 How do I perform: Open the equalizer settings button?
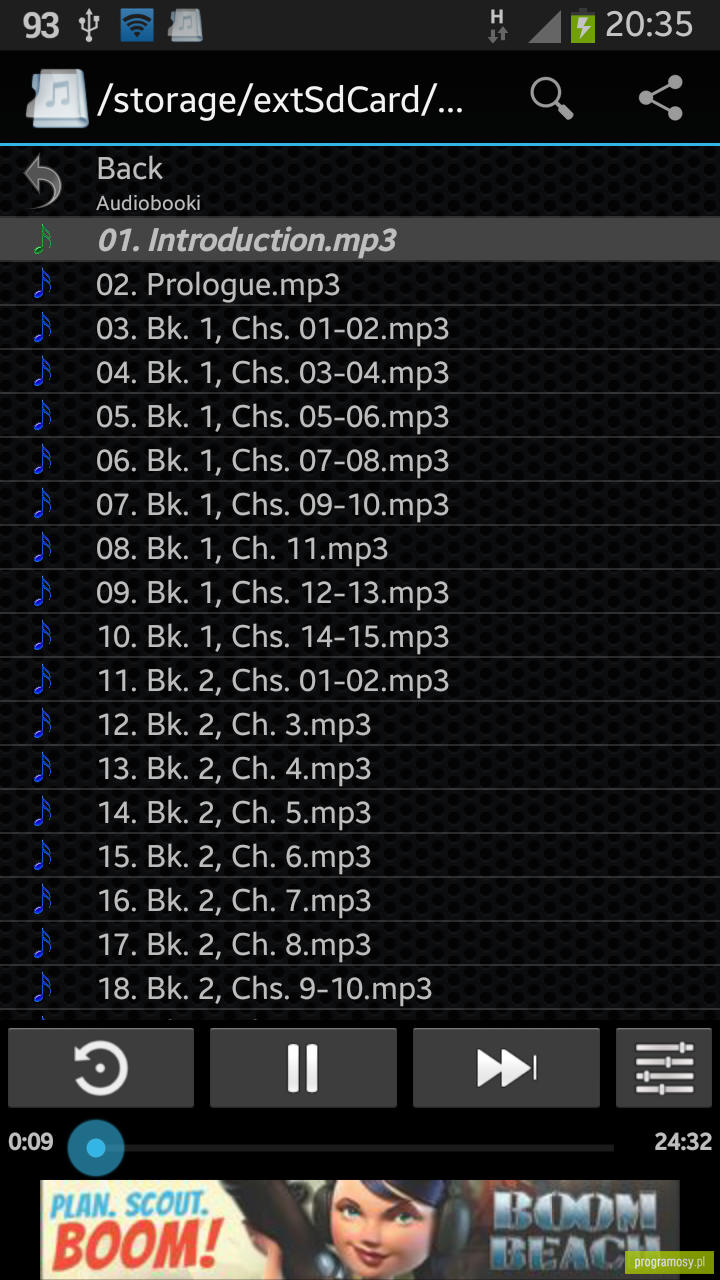(664, 1068)
